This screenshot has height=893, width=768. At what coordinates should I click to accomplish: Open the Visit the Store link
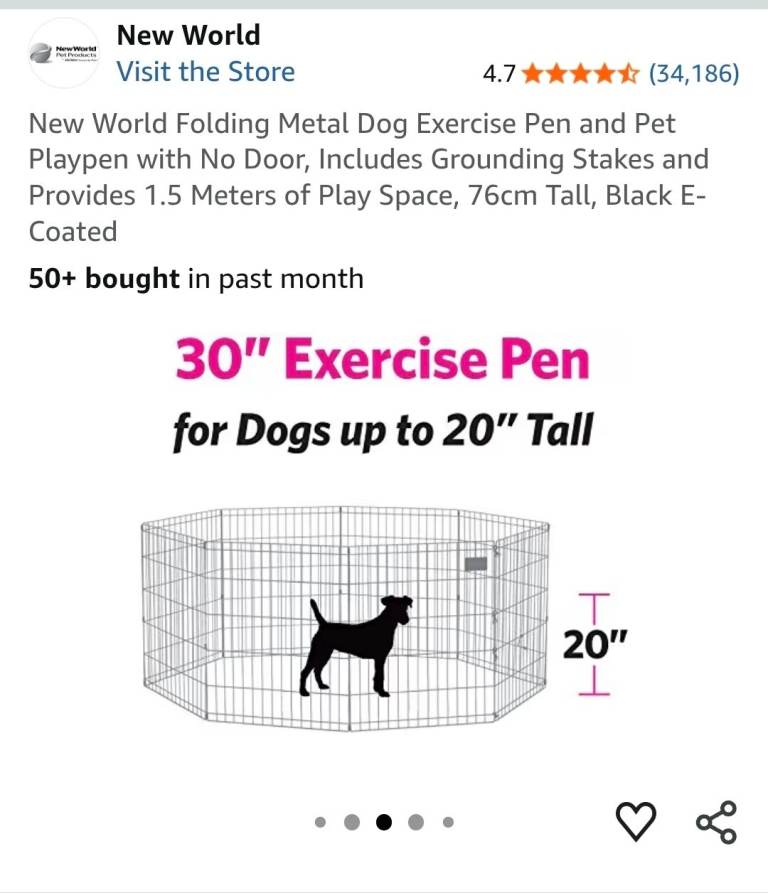click(x=205, y=72)
